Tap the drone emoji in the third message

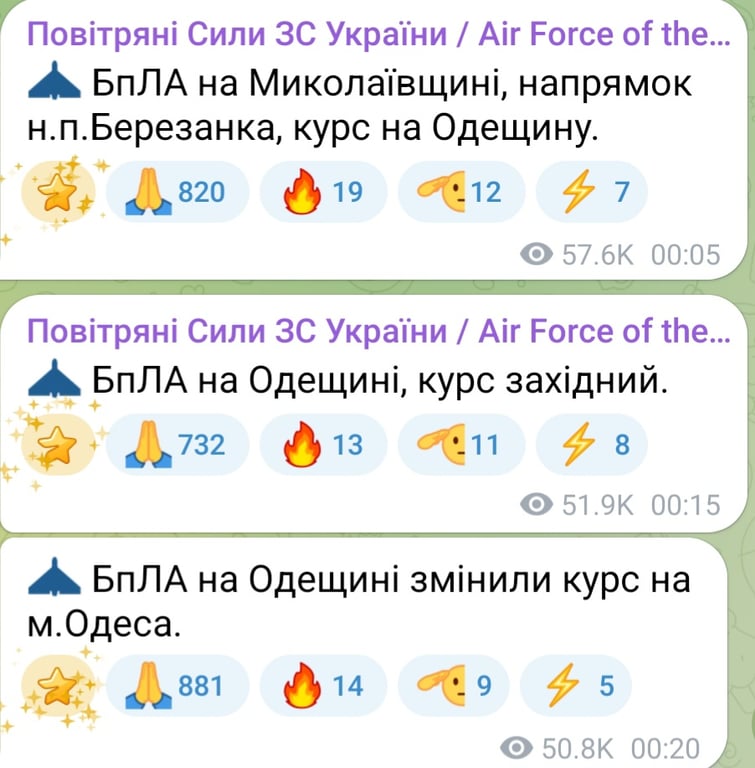click(x=57, y=577)
